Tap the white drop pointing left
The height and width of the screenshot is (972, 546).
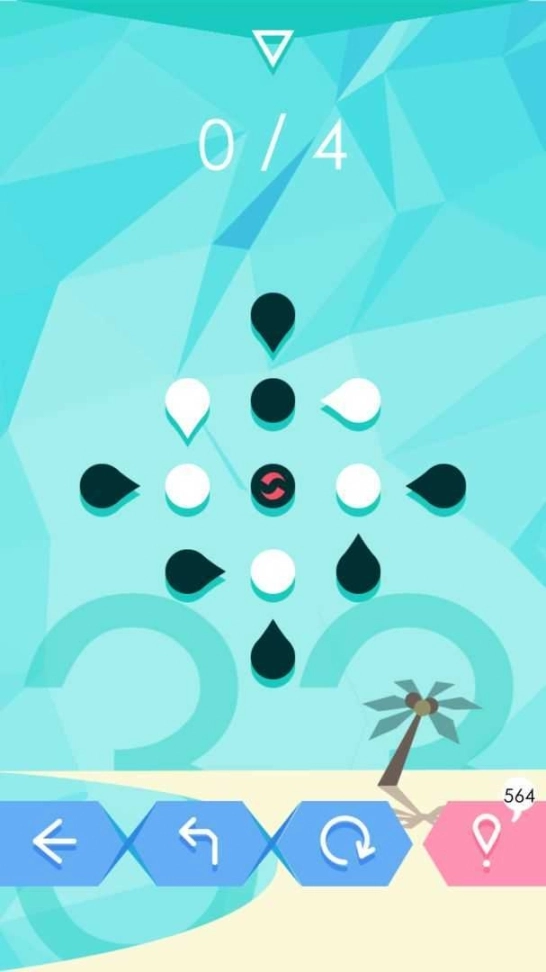351,400
